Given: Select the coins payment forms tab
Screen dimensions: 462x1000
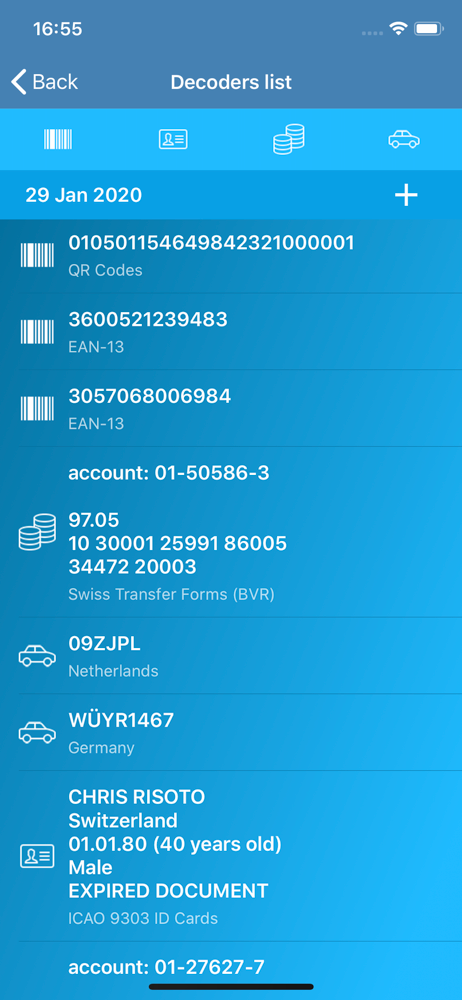Looking at the screenshot, I should pos(288,139).
